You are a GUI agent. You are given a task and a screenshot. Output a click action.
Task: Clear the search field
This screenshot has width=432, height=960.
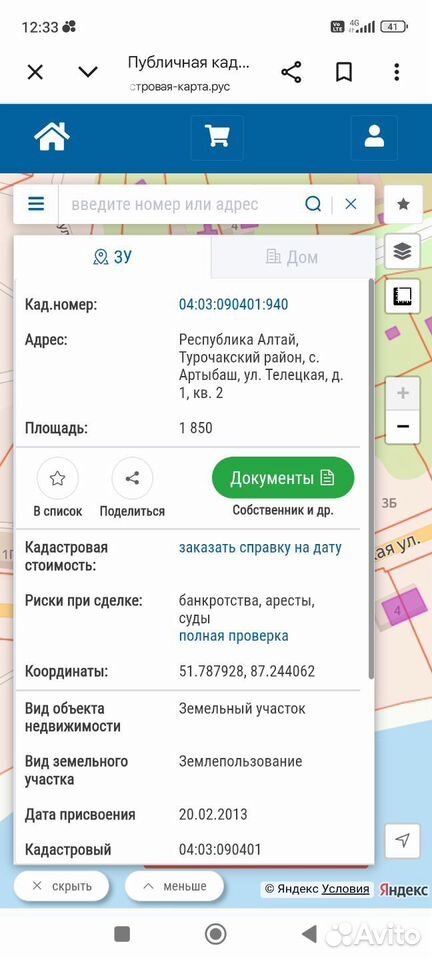point(351,204)
